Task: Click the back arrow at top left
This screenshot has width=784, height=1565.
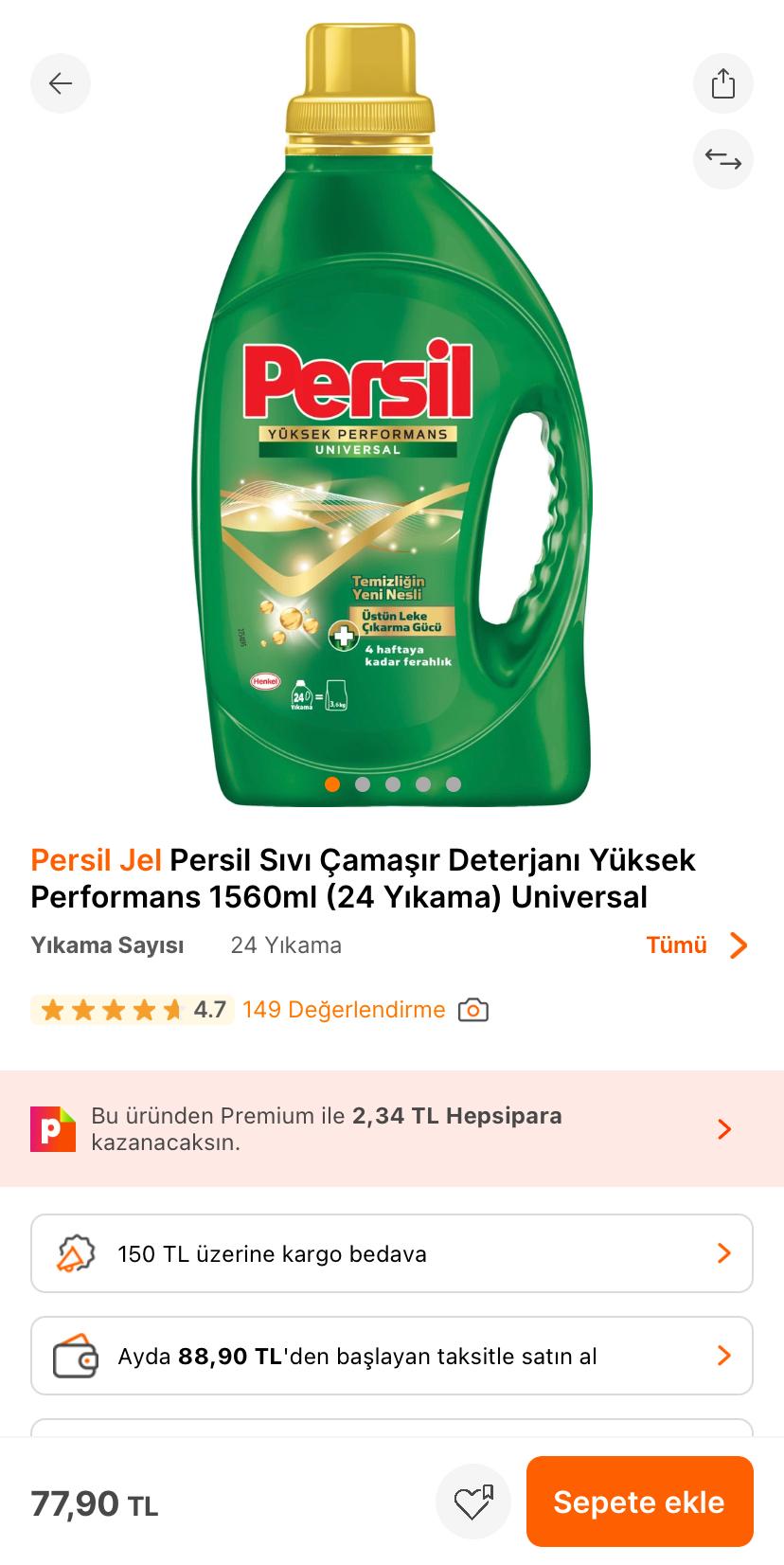Action: coord(60,83)
